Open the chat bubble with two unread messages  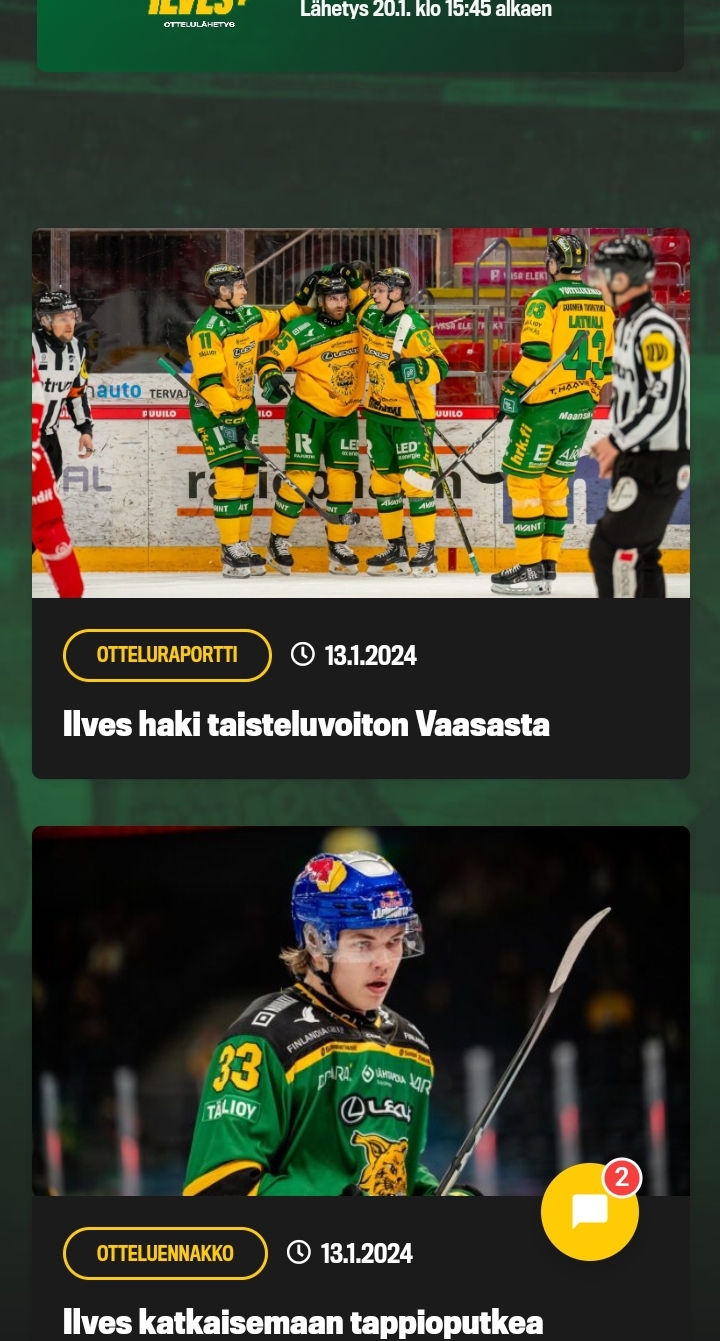tap(590, 1211)
